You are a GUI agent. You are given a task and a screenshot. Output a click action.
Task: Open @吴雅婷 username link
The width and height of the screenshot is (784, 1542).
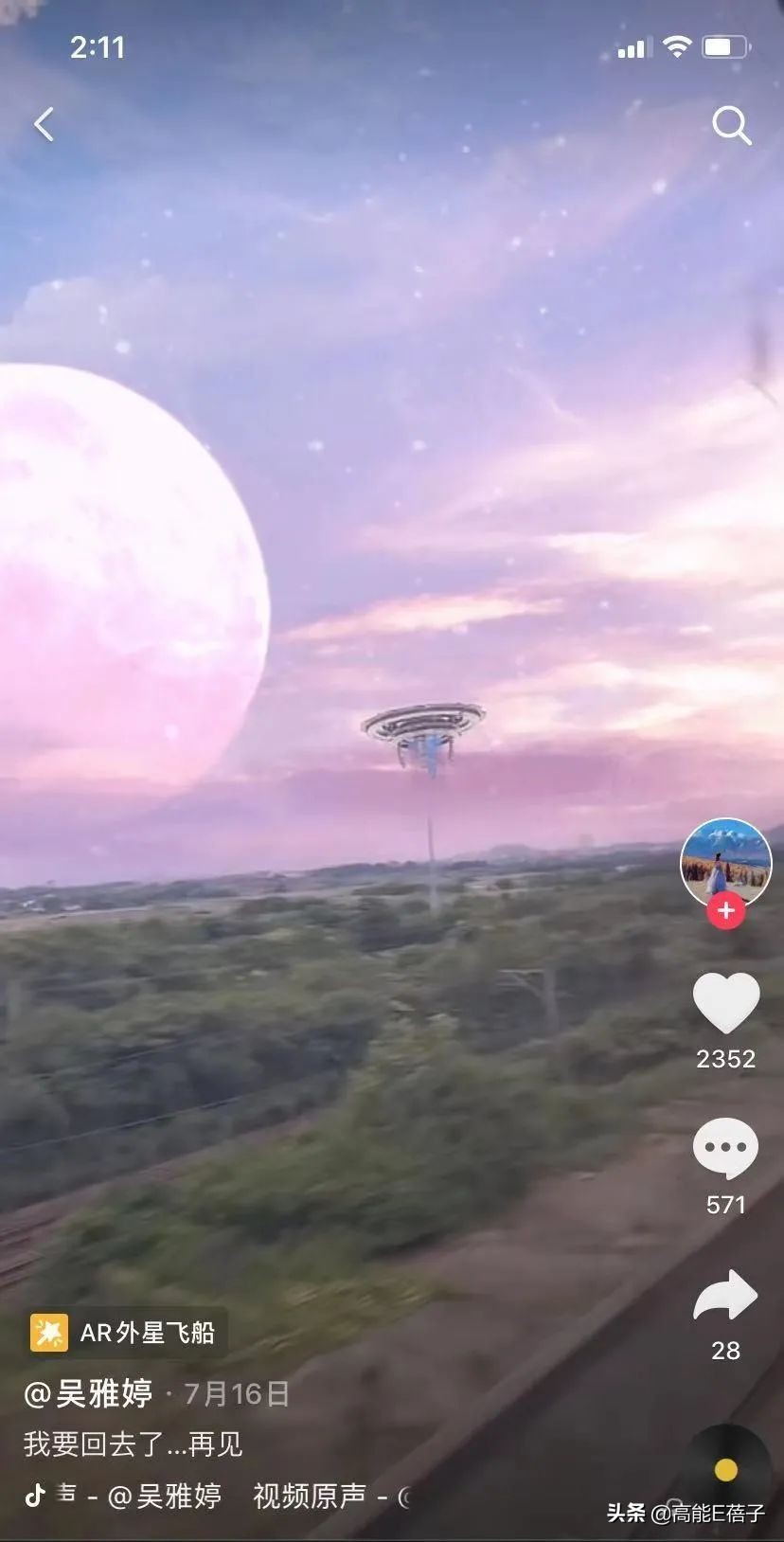coord(89,1393)
